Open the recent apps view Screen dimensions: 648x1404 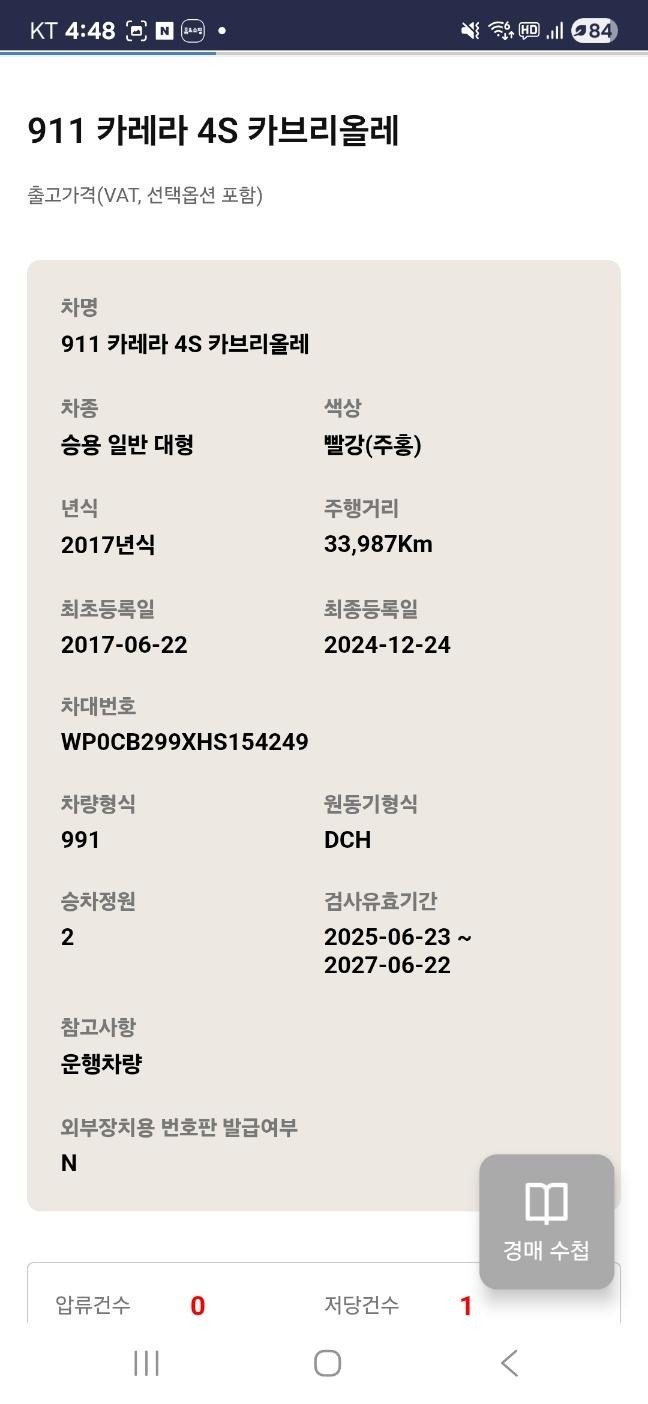click(x=147, y=1363)
